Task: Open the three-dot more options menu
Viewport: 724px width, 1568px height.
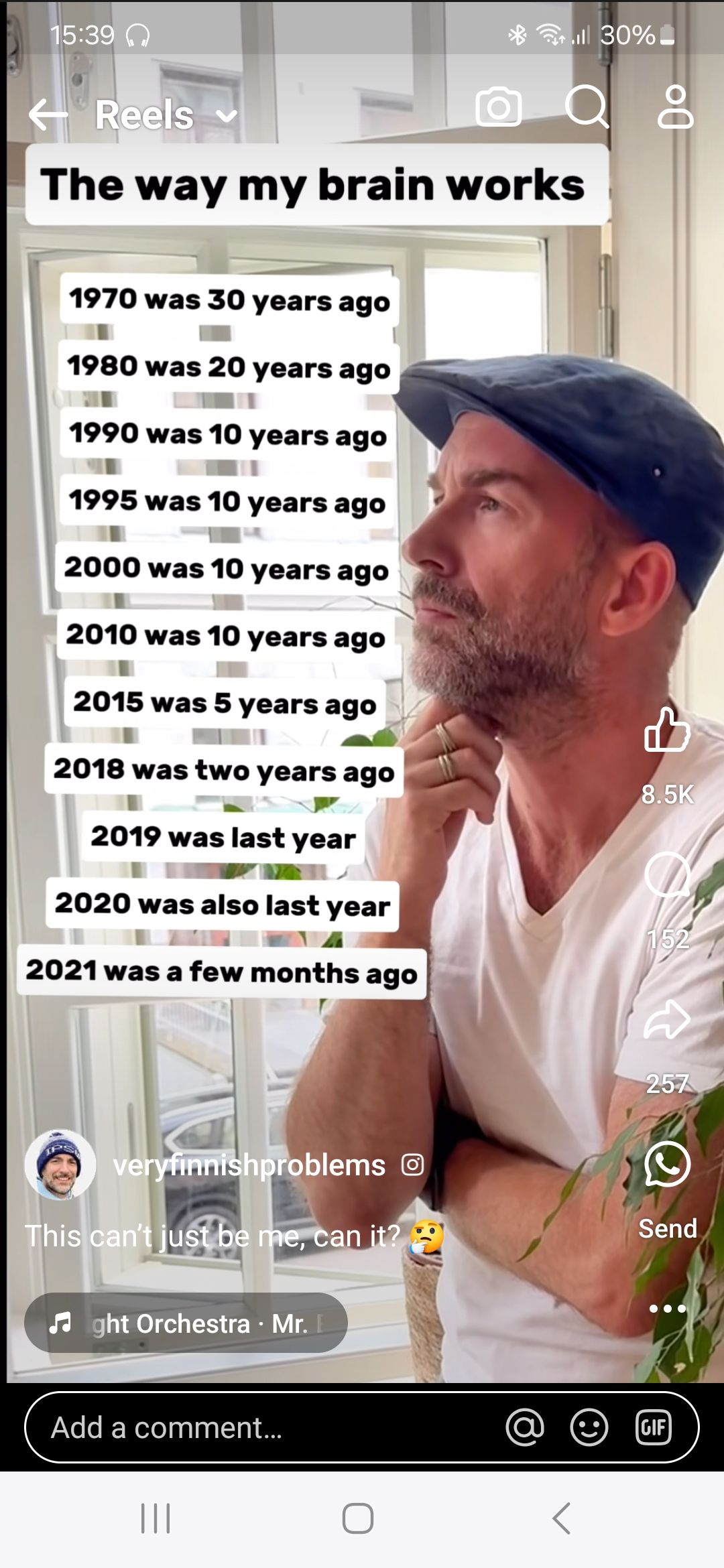Action: coord(667,1308)
